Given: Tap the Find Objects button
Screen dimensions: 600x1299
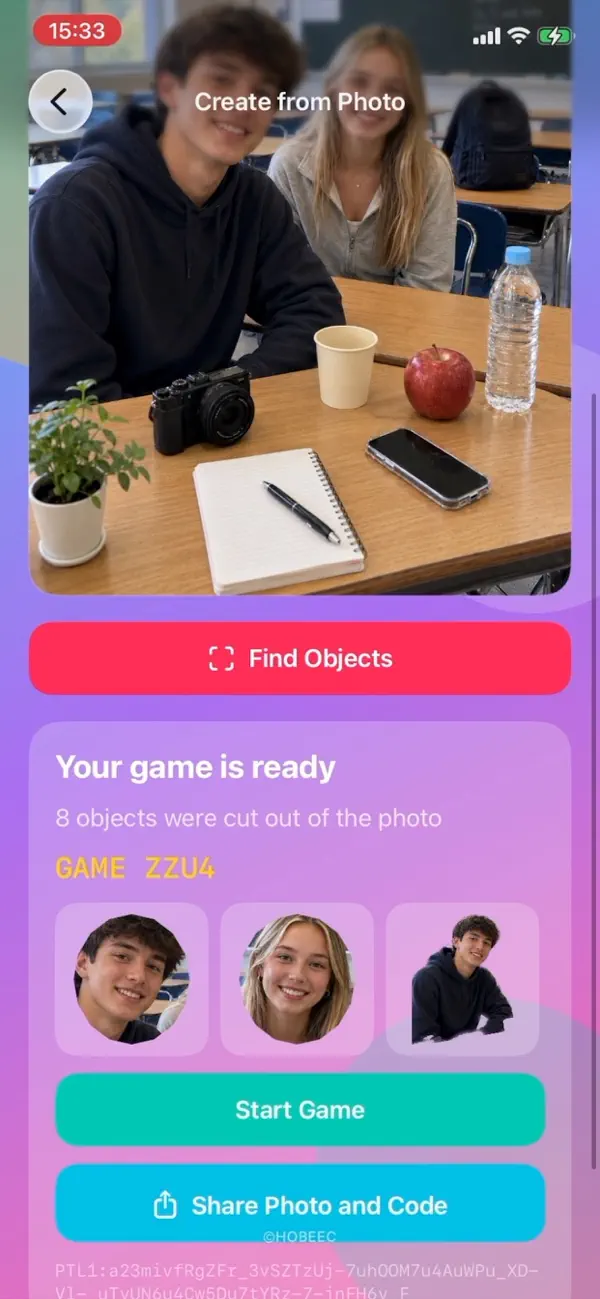Looking at the screenshot, I should (x=300, y=658).
